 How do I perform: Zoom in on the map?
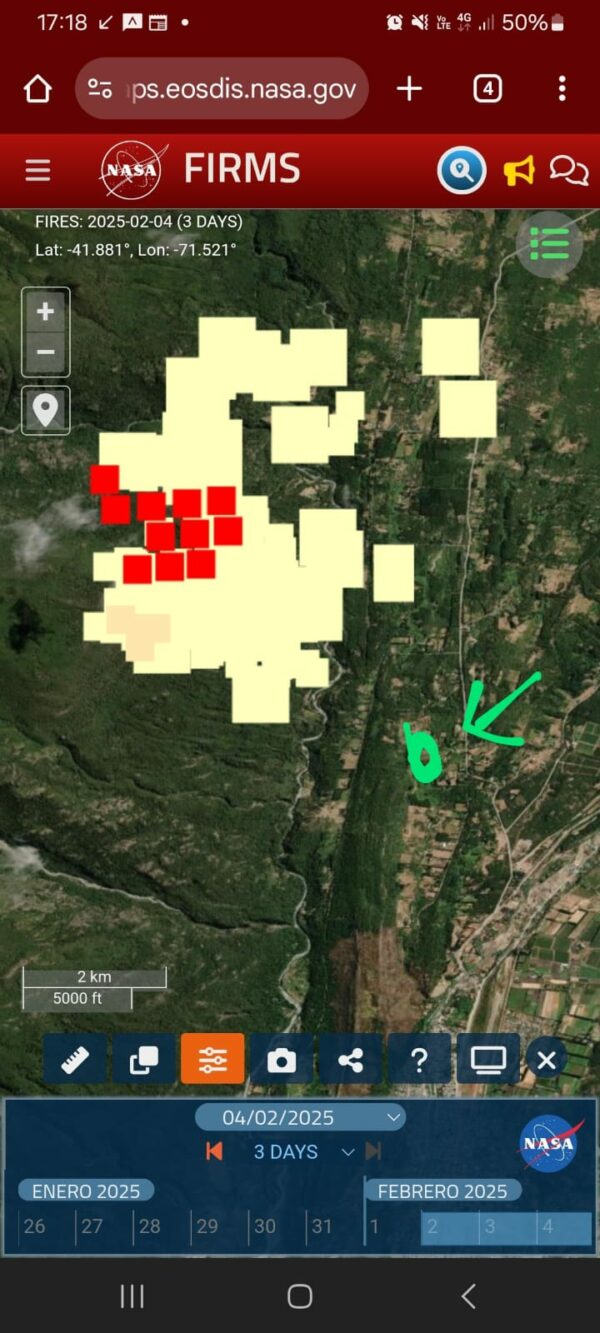pos(46,312)
